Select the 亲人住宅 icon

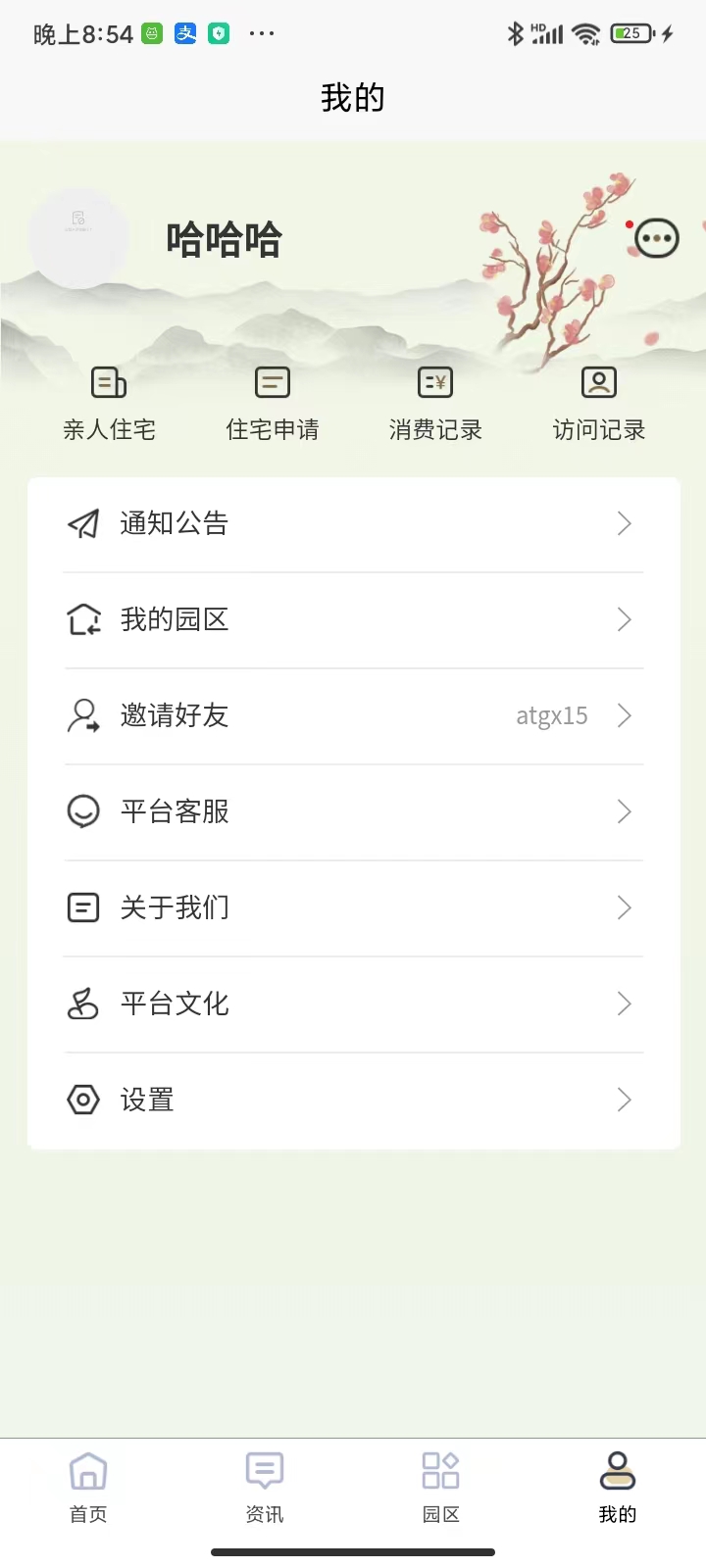pos(108,383)
